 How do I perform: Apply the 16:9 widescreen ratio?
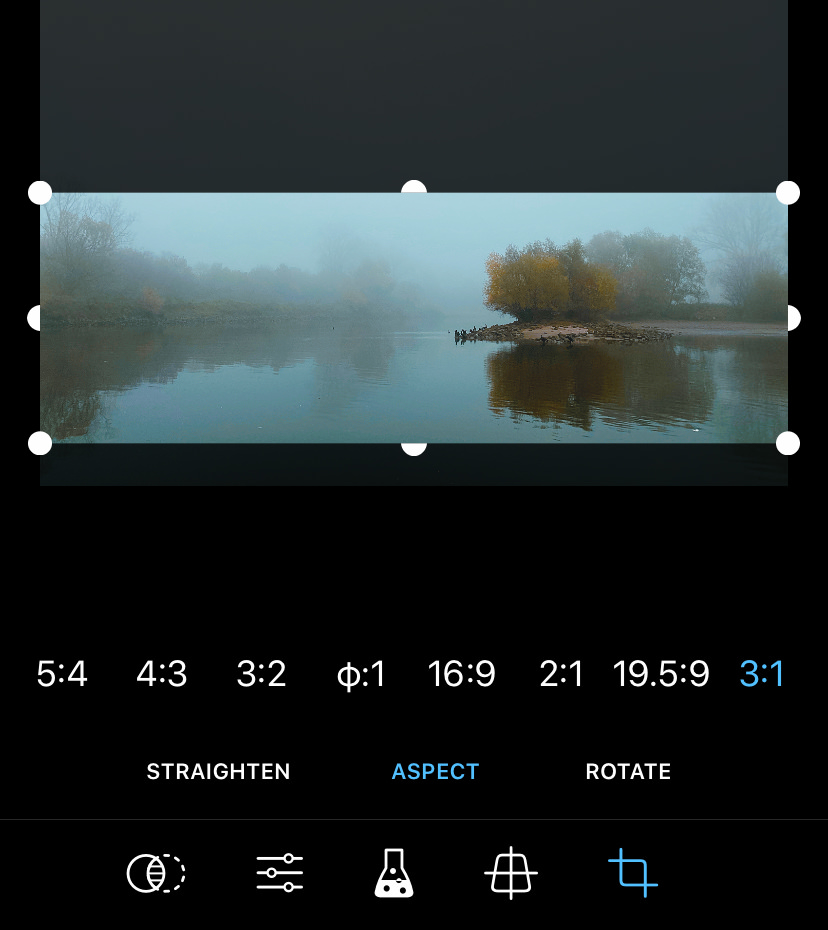(x=462, y=673)
